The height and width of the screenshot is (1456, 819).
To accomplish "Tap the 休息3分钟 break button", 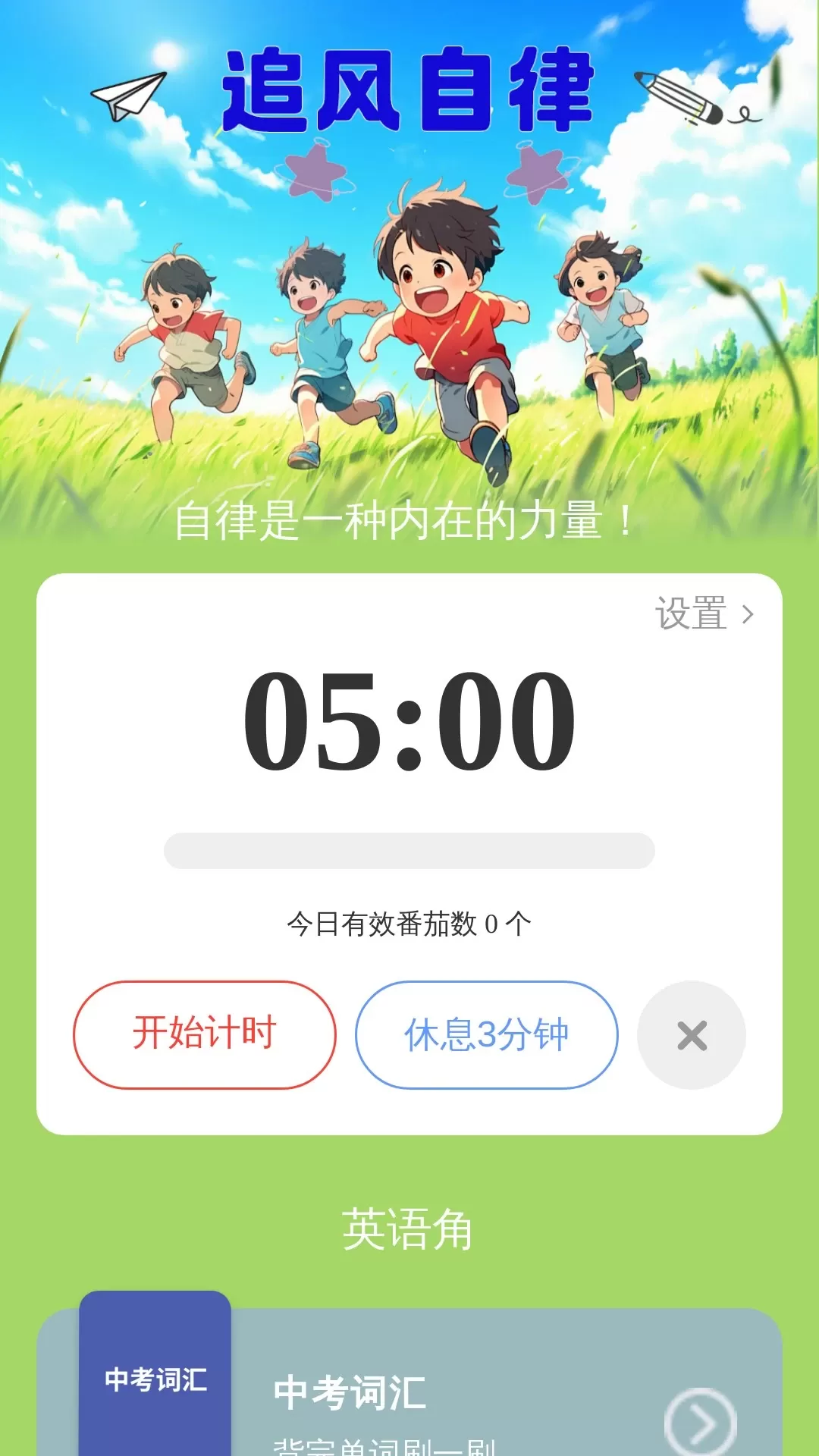I will coord(486,1034).
